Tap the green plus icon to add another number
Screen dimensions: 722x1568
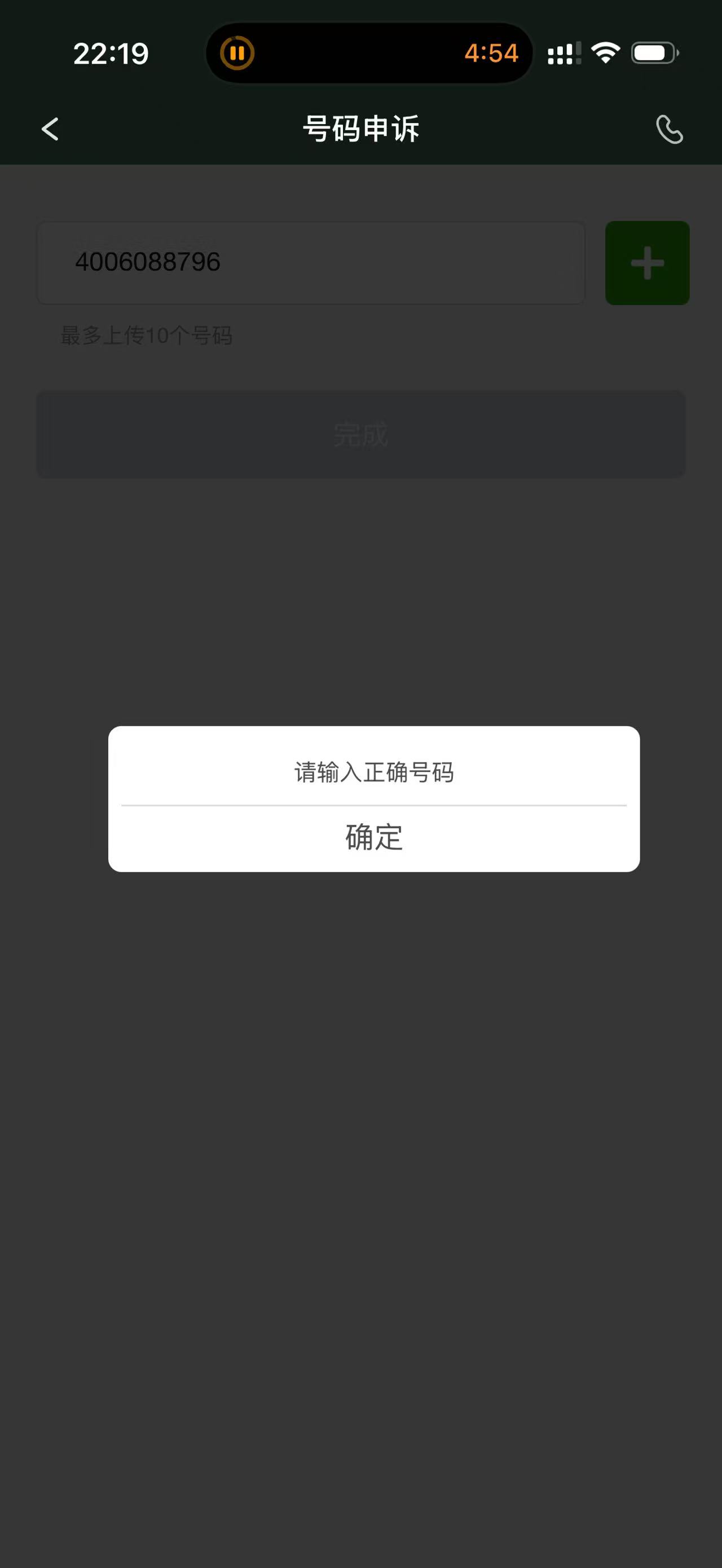pos(647,262)
